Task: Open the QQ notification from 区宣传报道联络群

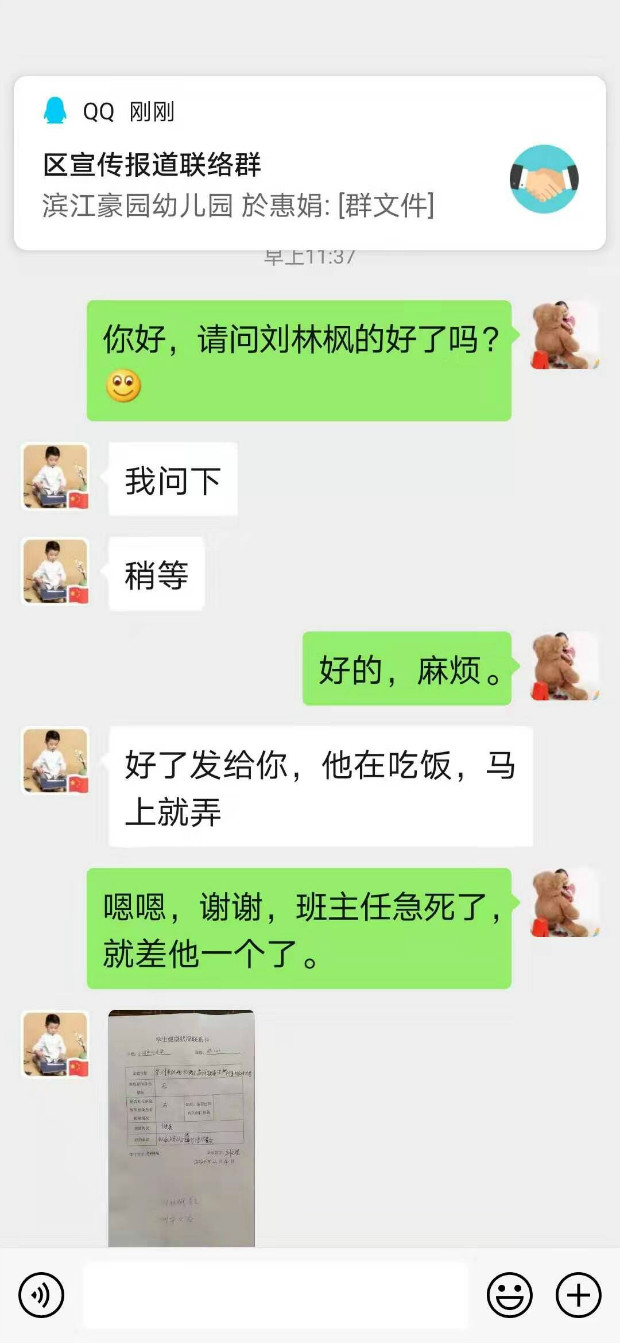Action: point(309,163)
